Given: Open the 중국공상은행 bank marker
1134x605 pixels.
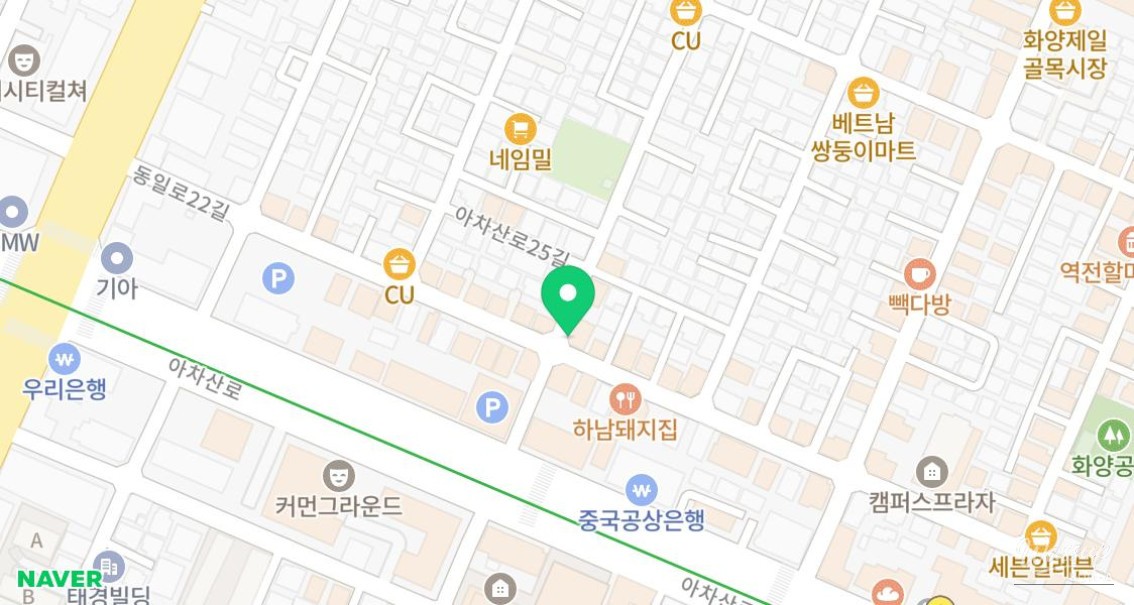Looking at the screenshot, I should [x=642, y=490].
